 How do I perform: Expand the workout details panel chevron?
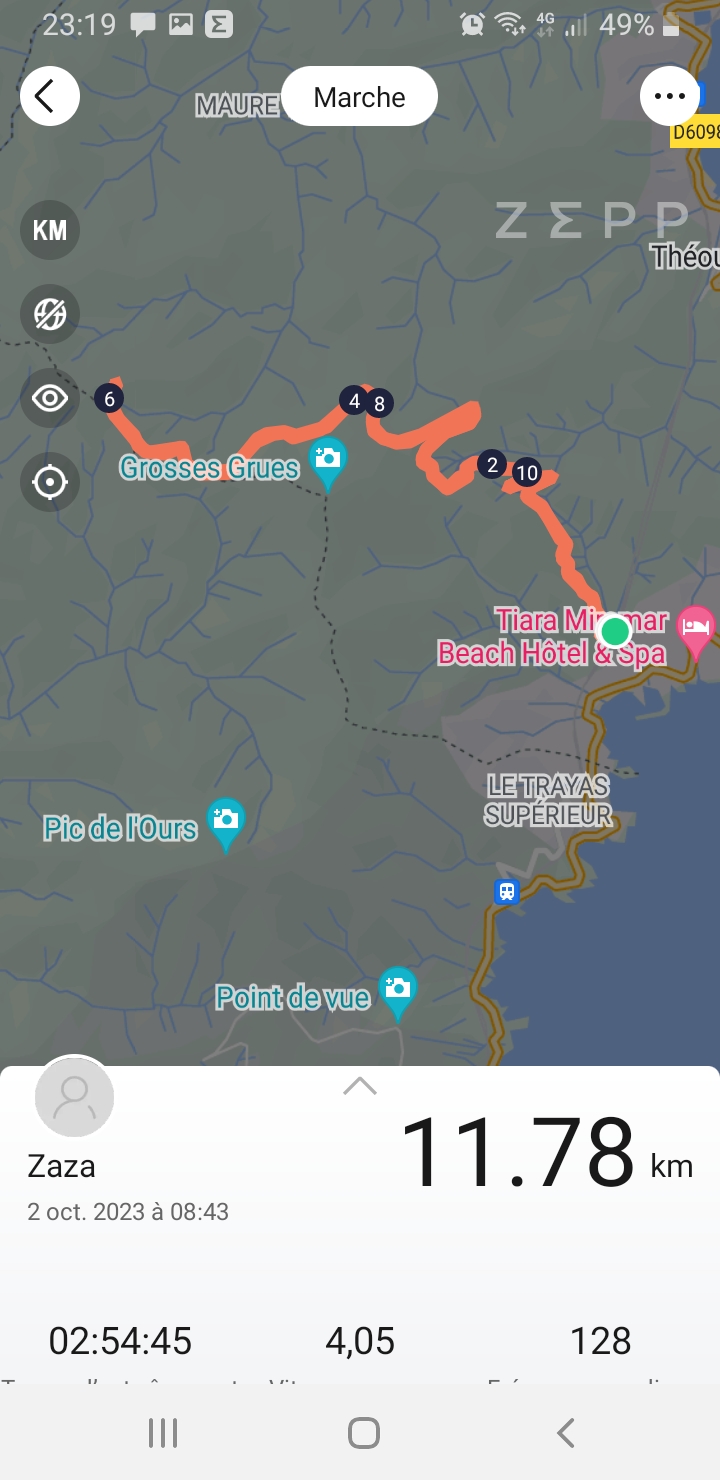[x=359, y=1086]
